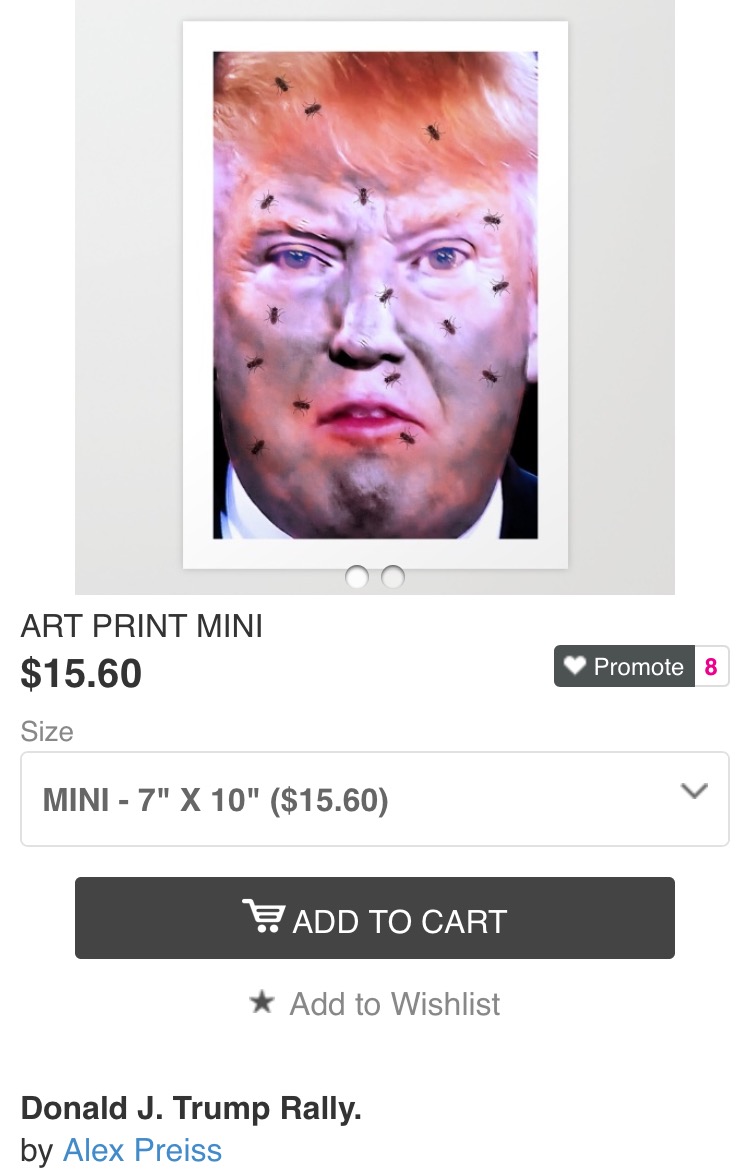Add the art print to cart
This screenshot has width=750, height=1170.
pyautogui.click(x=375, y=918)
